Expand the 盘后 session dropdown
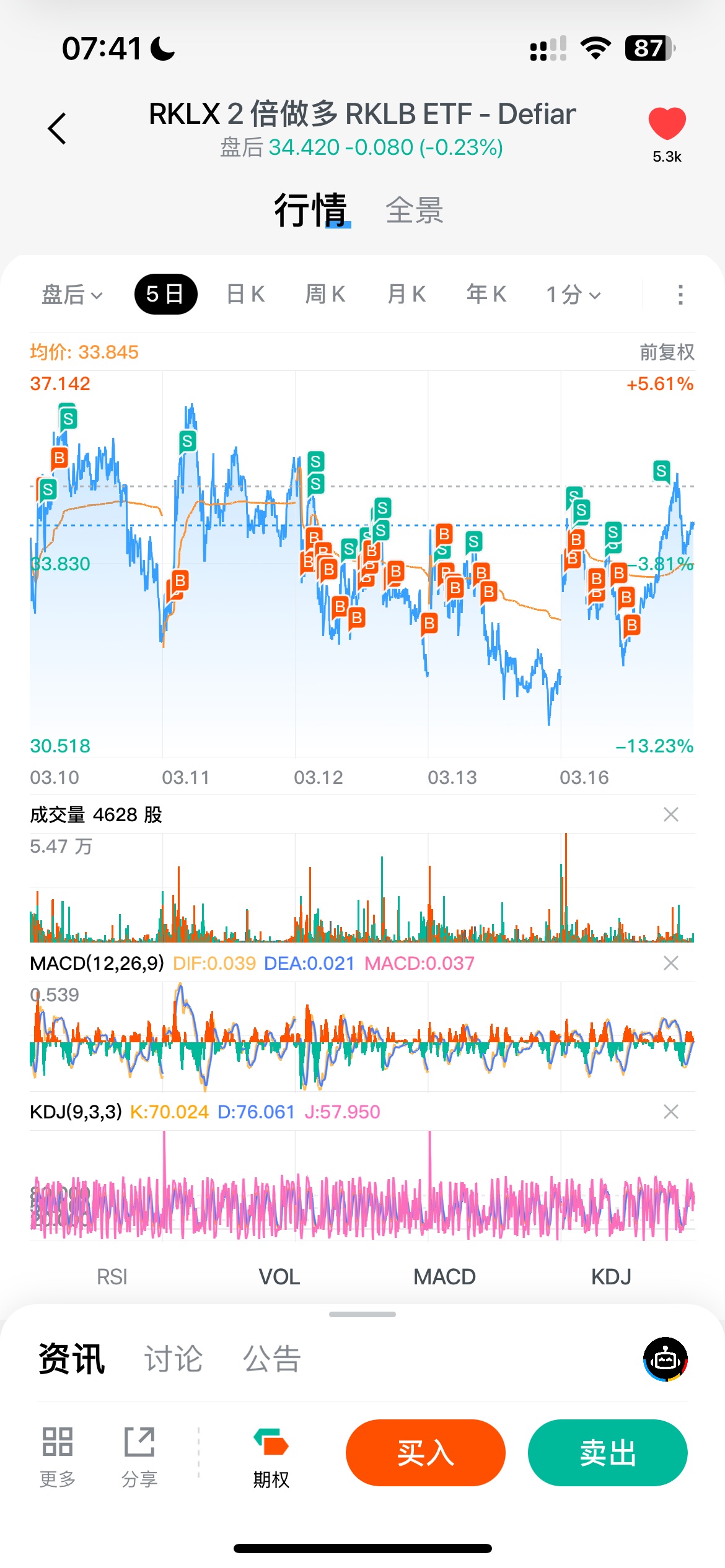725x1568 pixels. pyautogui.click(x=72, y=295)
